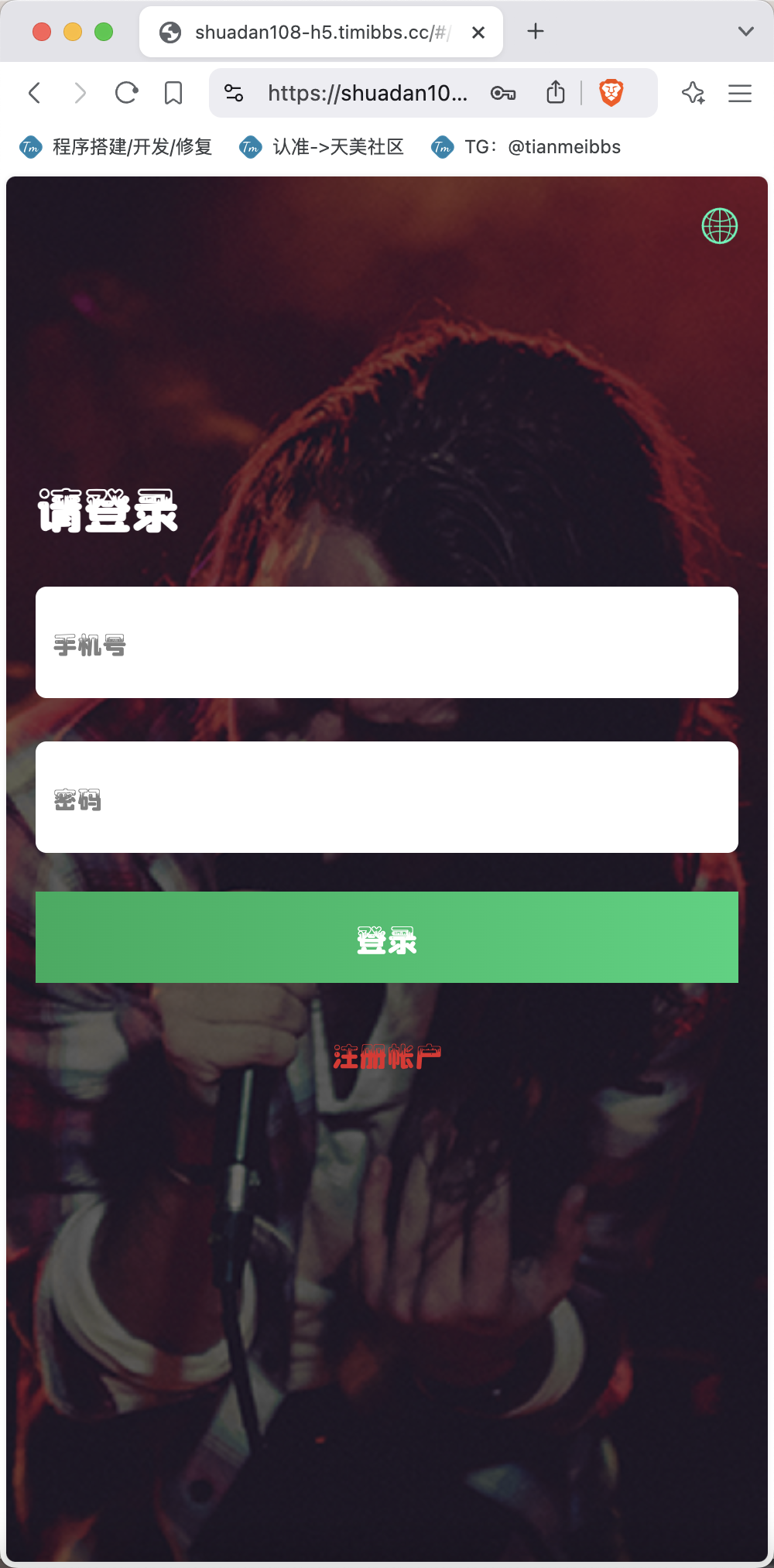The height and width of the screenshot is (1568, 774).
Task: Open the Leo AI sparkle icon
Action: (x=694, y=93)
